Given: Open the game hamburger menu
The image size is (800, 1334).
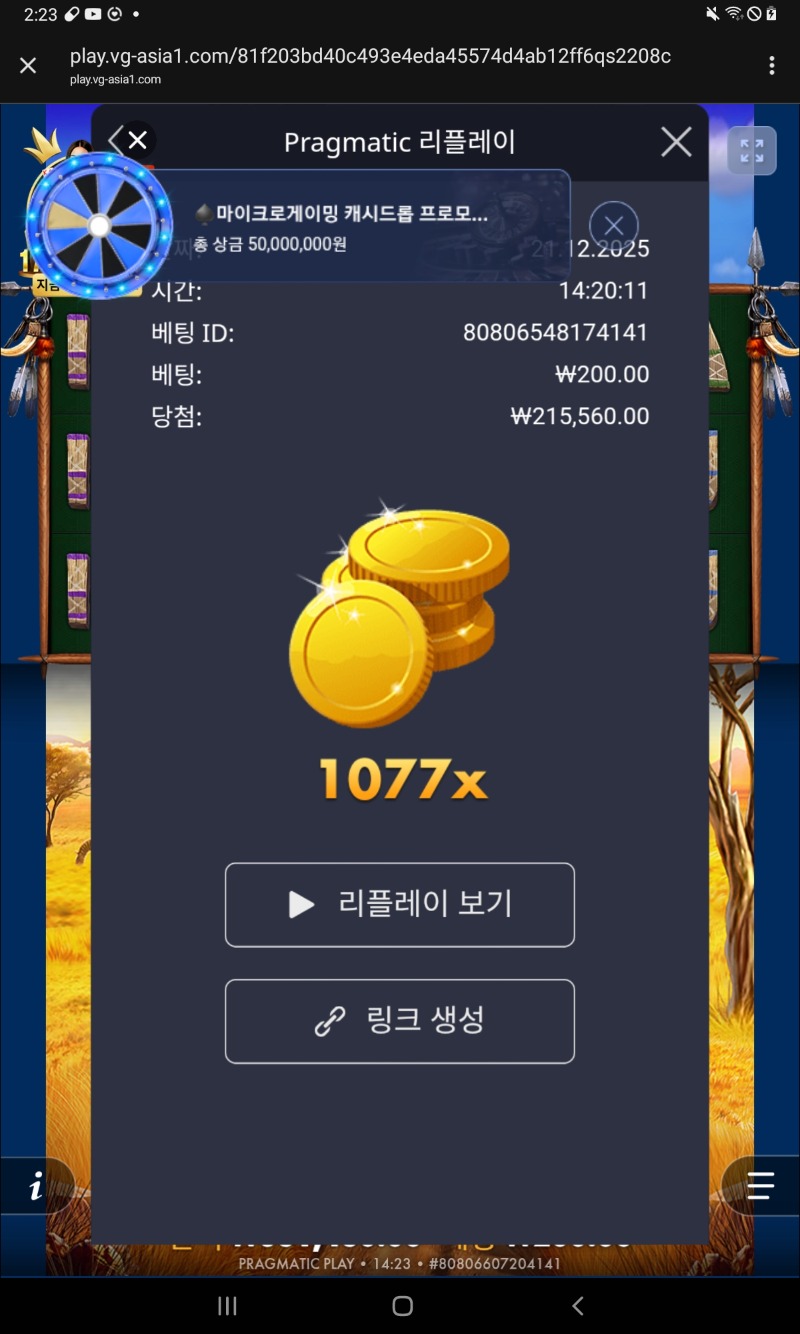Looking at the screenshot, I should (760, 1186).
